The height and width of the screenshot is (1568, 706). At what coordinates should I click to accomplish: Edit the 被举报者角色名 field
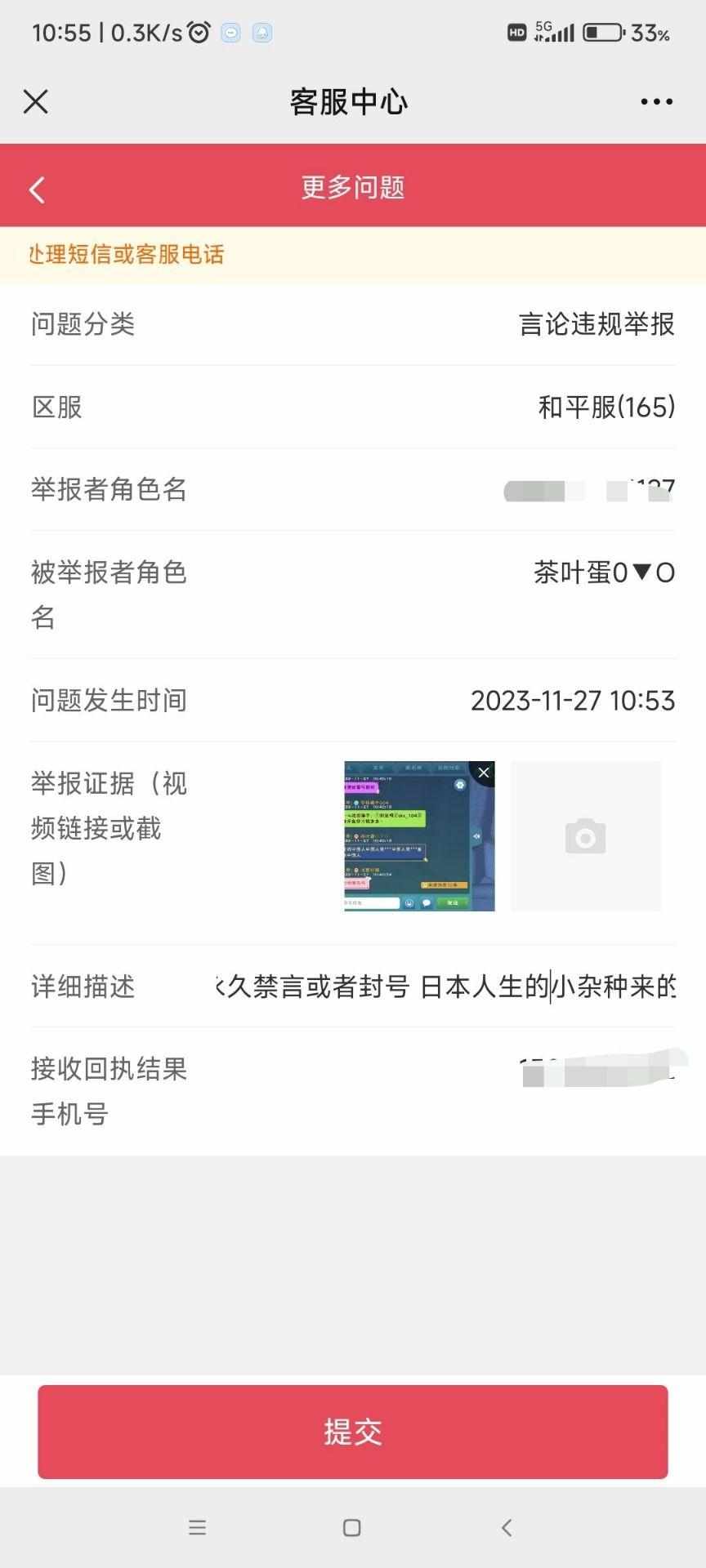pos(603,572)
